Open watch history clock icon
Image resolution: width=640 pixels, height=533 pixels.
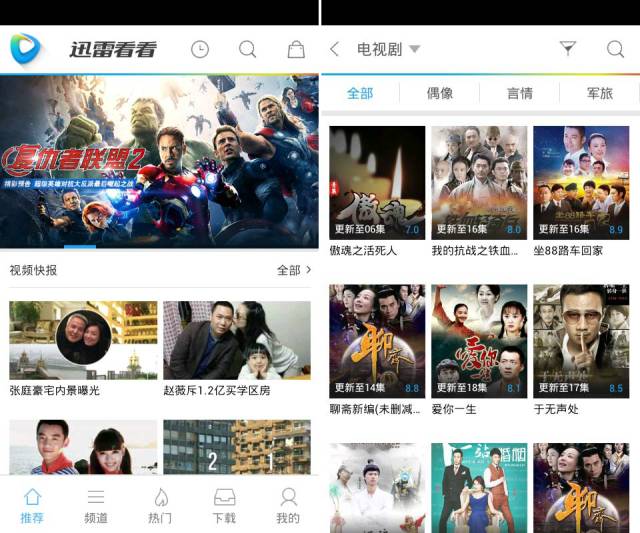click(200, 49)
